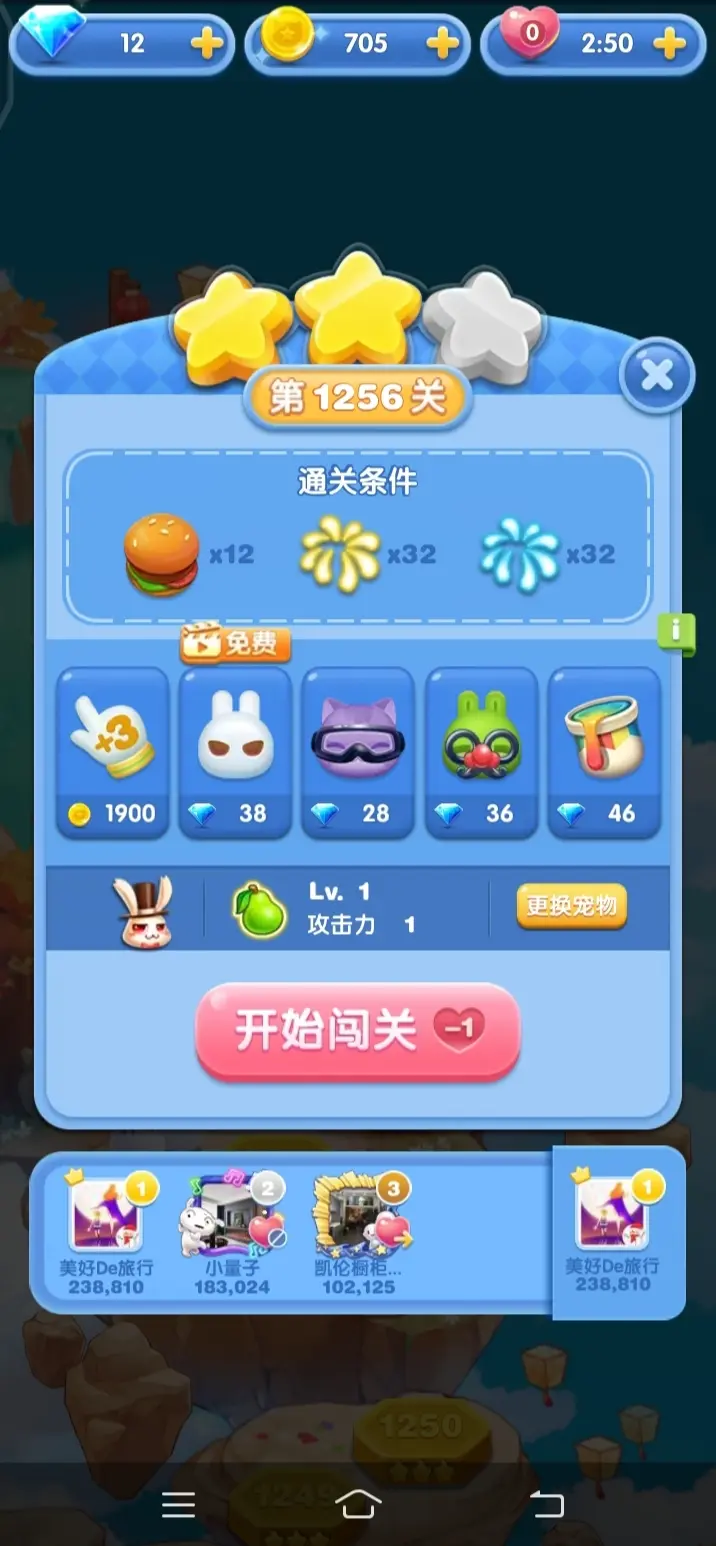The image size is (716, 1546).
Task: Tap 更换宠物 to change pet
Action: pyautogui.click(x=572, y=907)
